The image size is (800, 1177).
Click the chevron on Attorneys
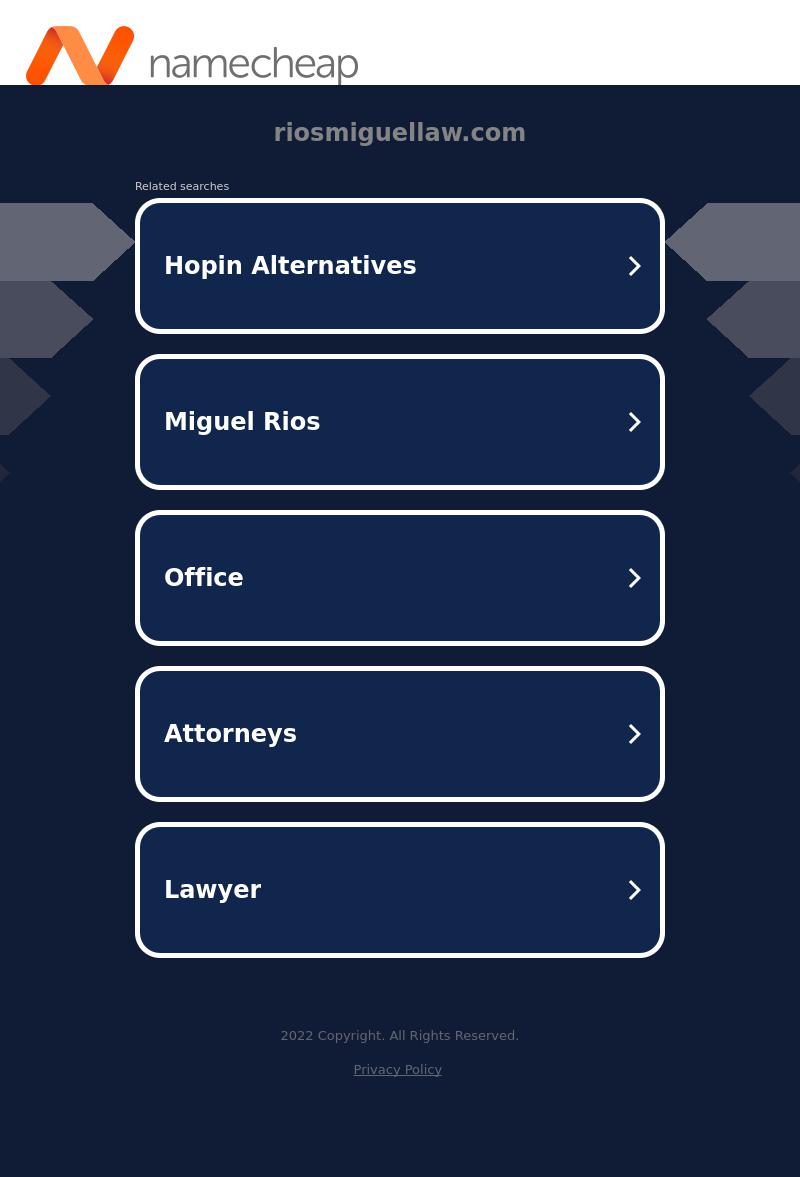(634, 733)
